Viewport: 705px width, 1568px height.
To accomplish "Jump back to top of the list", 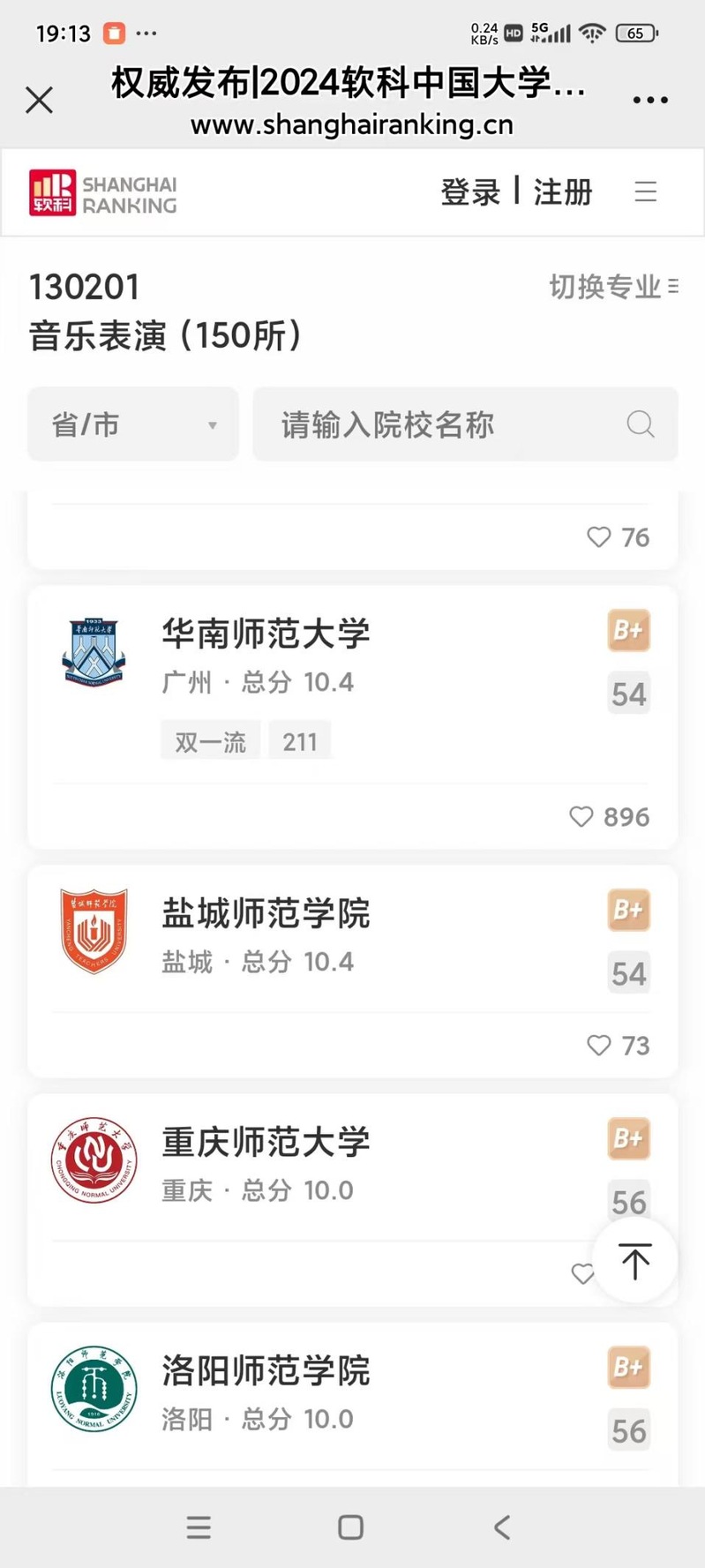I will 634,1260.
